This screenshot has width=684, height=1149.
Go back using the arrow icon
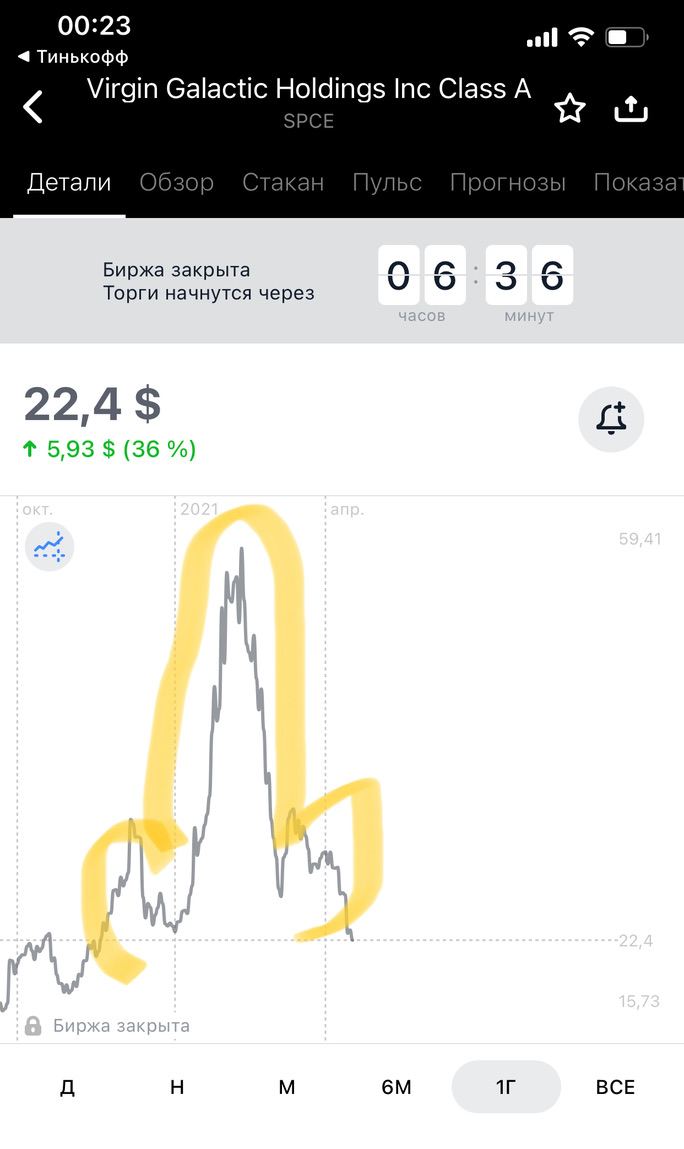(33, 108)
